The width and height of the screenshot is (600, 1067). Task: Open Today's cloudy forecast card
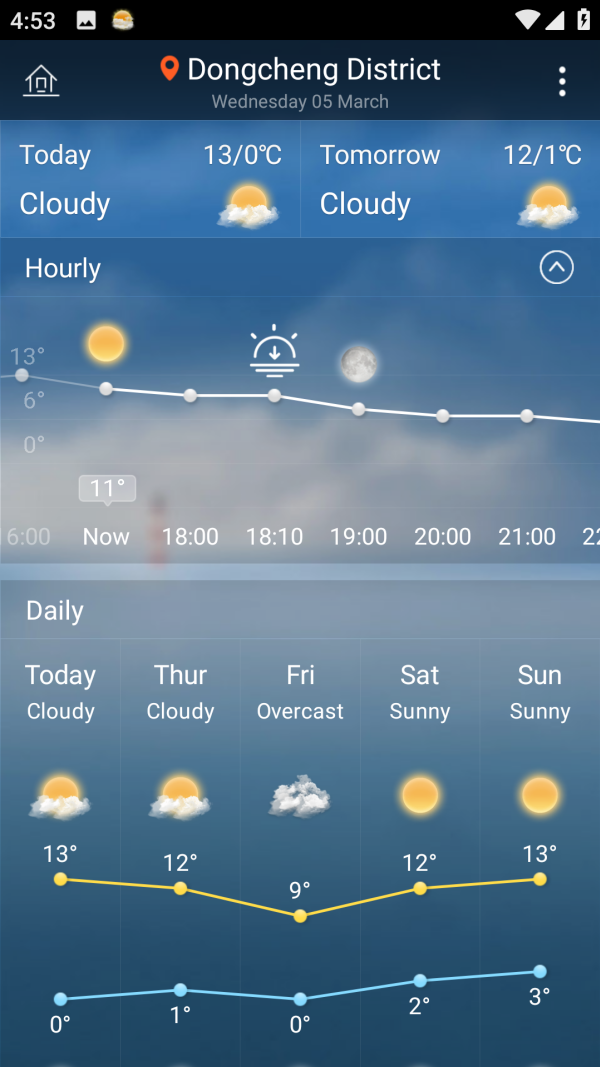(150, 180)
